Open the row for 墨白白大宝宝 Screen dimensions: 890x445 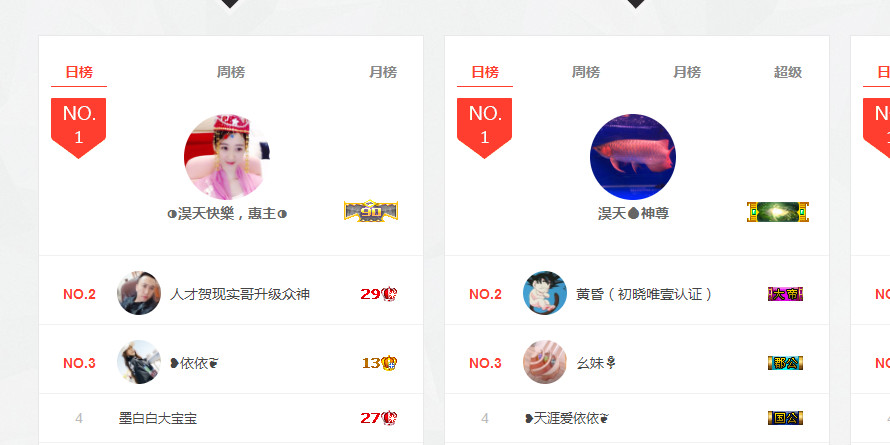[157, 418]
